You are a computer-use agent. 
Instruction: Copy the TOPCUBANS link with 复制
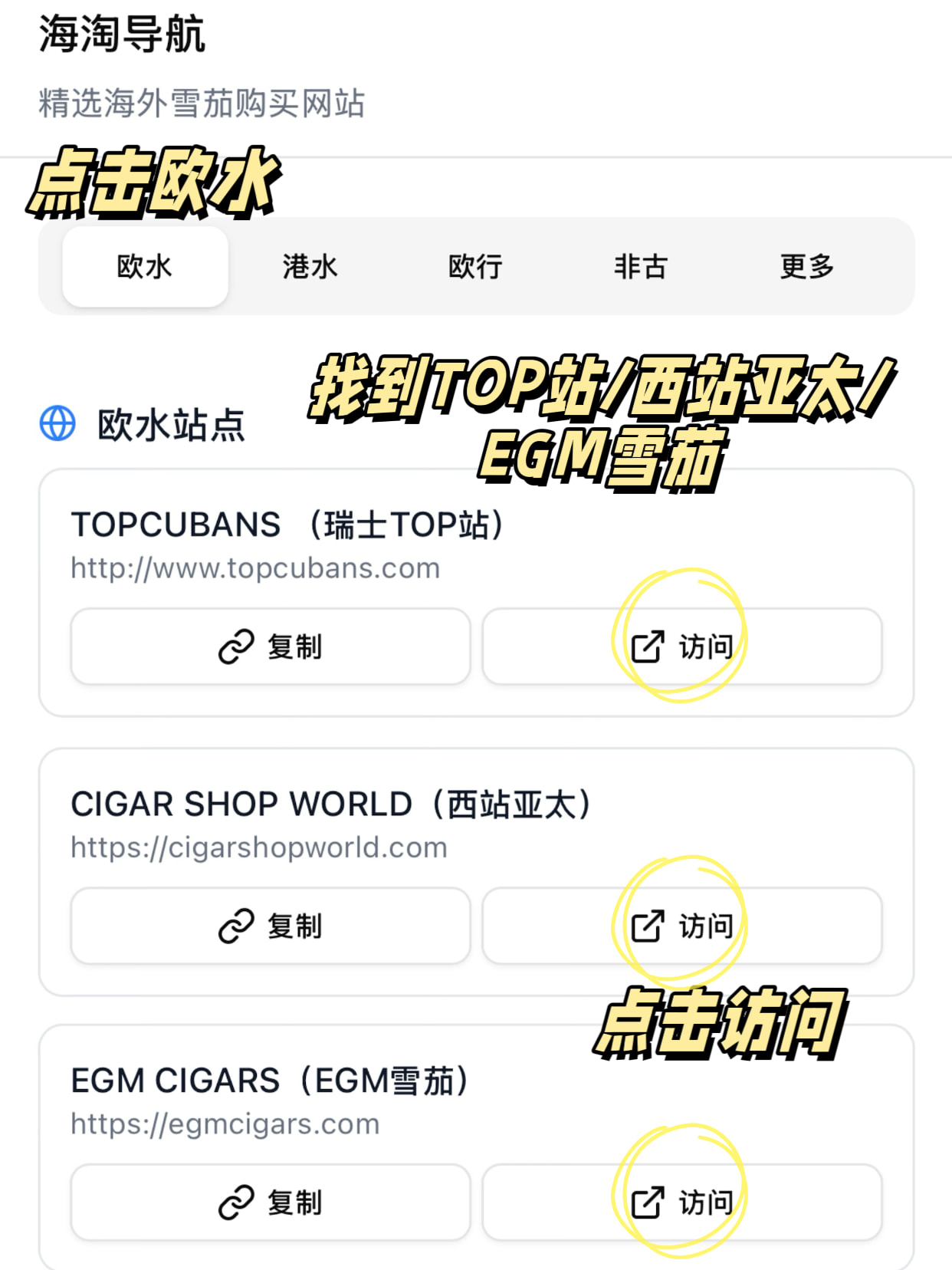click(270, 647)
